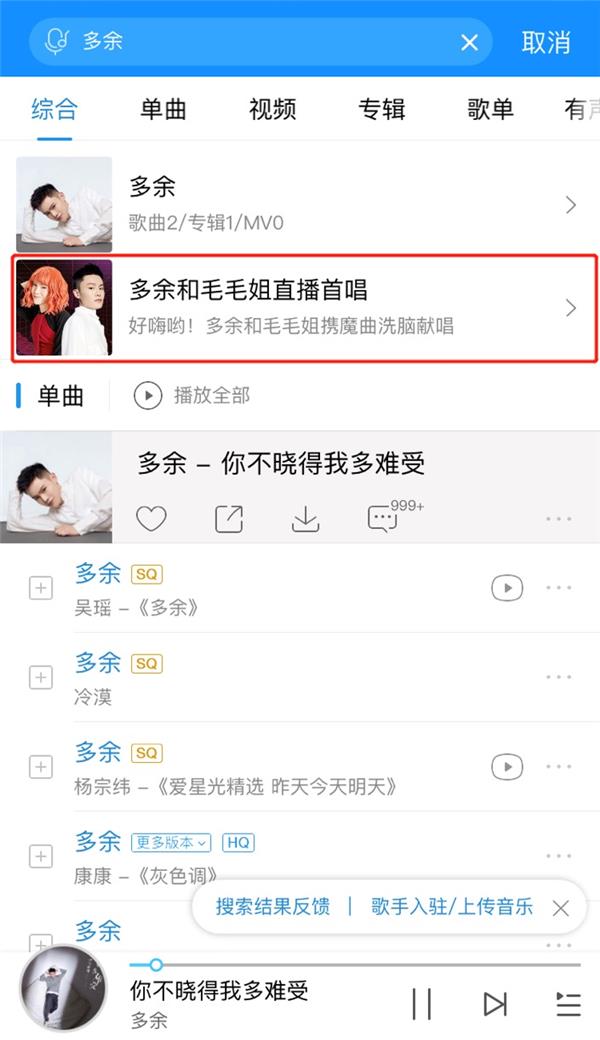Like the song 你不晓得我多难受
600x1040 pixels.
pyautogui.click(x=151, y=519)
